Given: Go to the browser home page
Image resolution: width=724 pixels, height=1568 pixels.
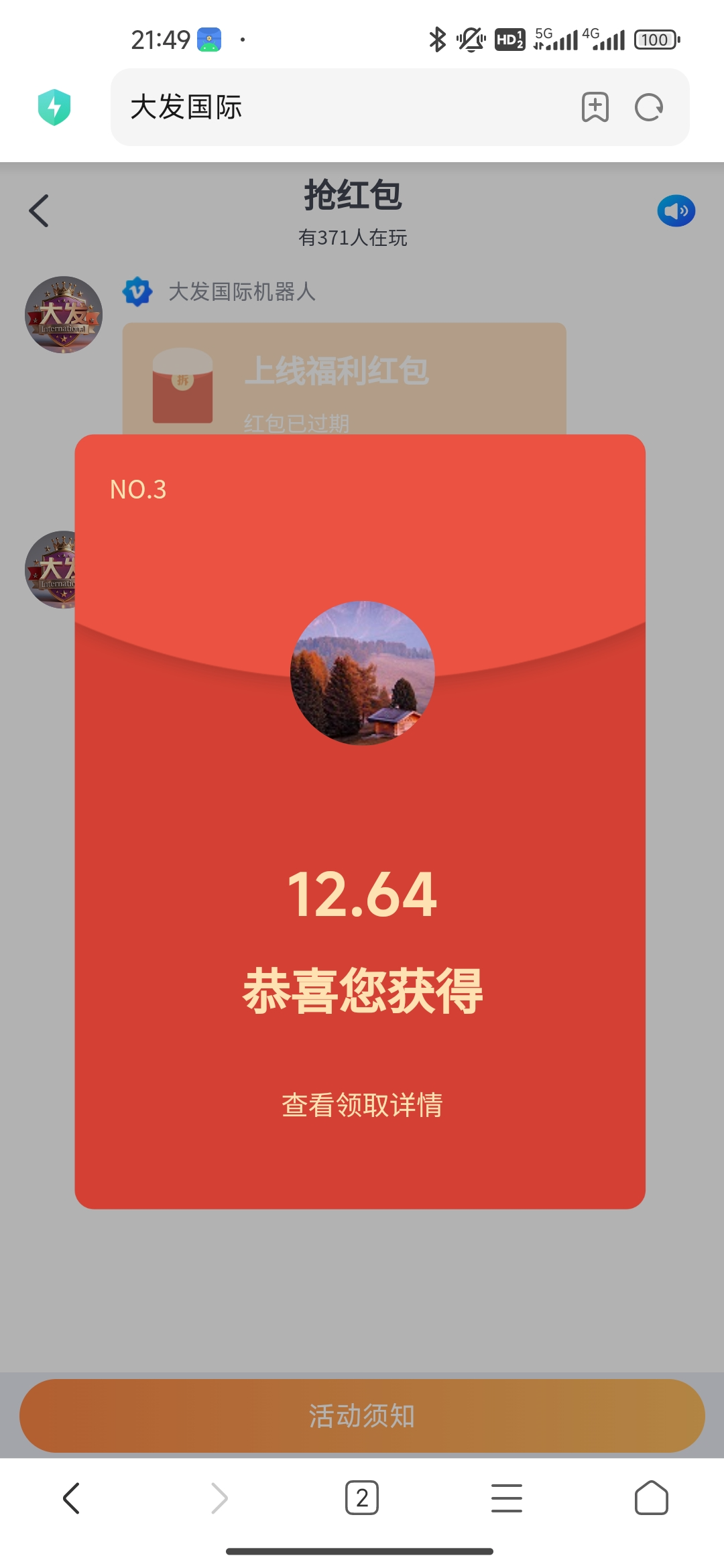Looking at the screenshot, I should tap(651, 1498).
